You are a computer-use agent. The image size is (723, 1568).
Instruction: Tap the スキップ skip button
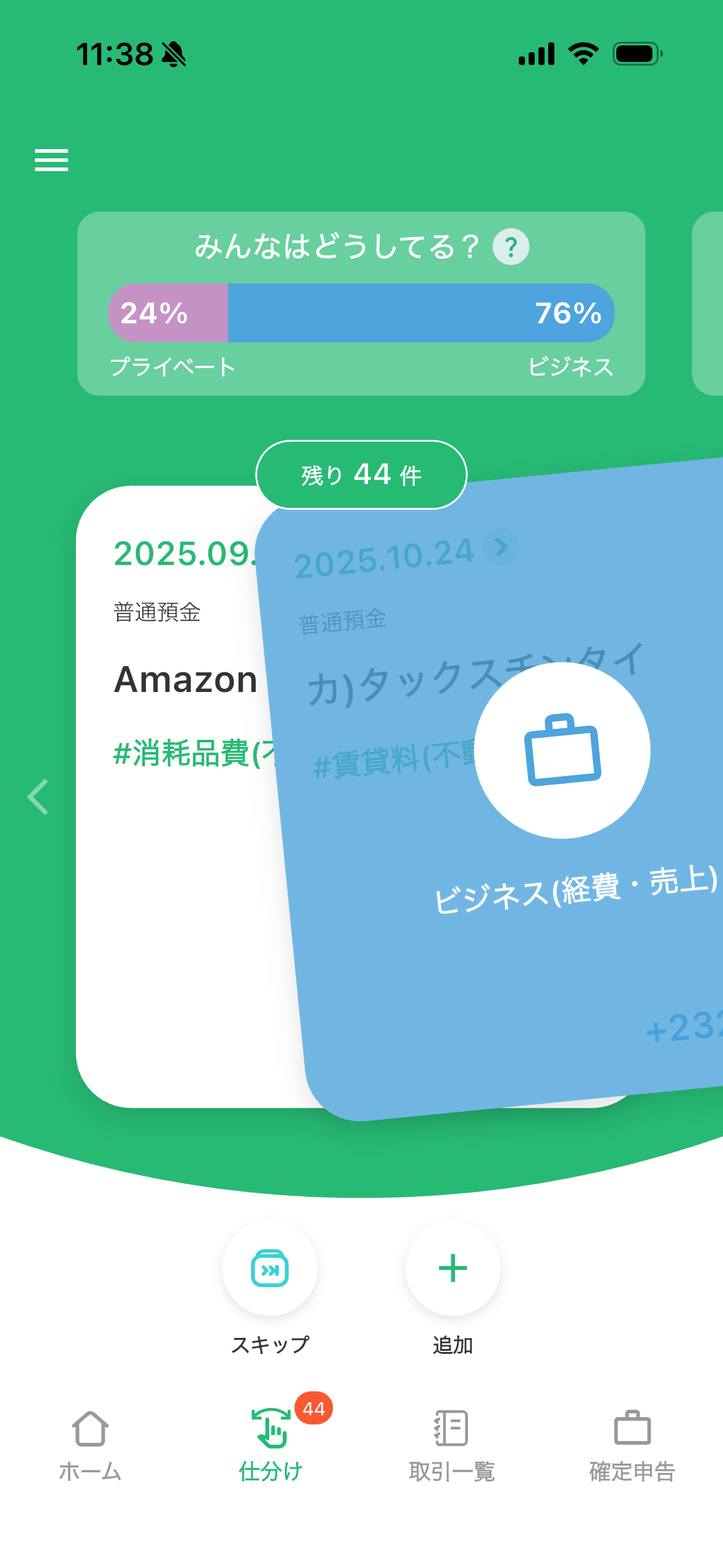coord(270,1268)
